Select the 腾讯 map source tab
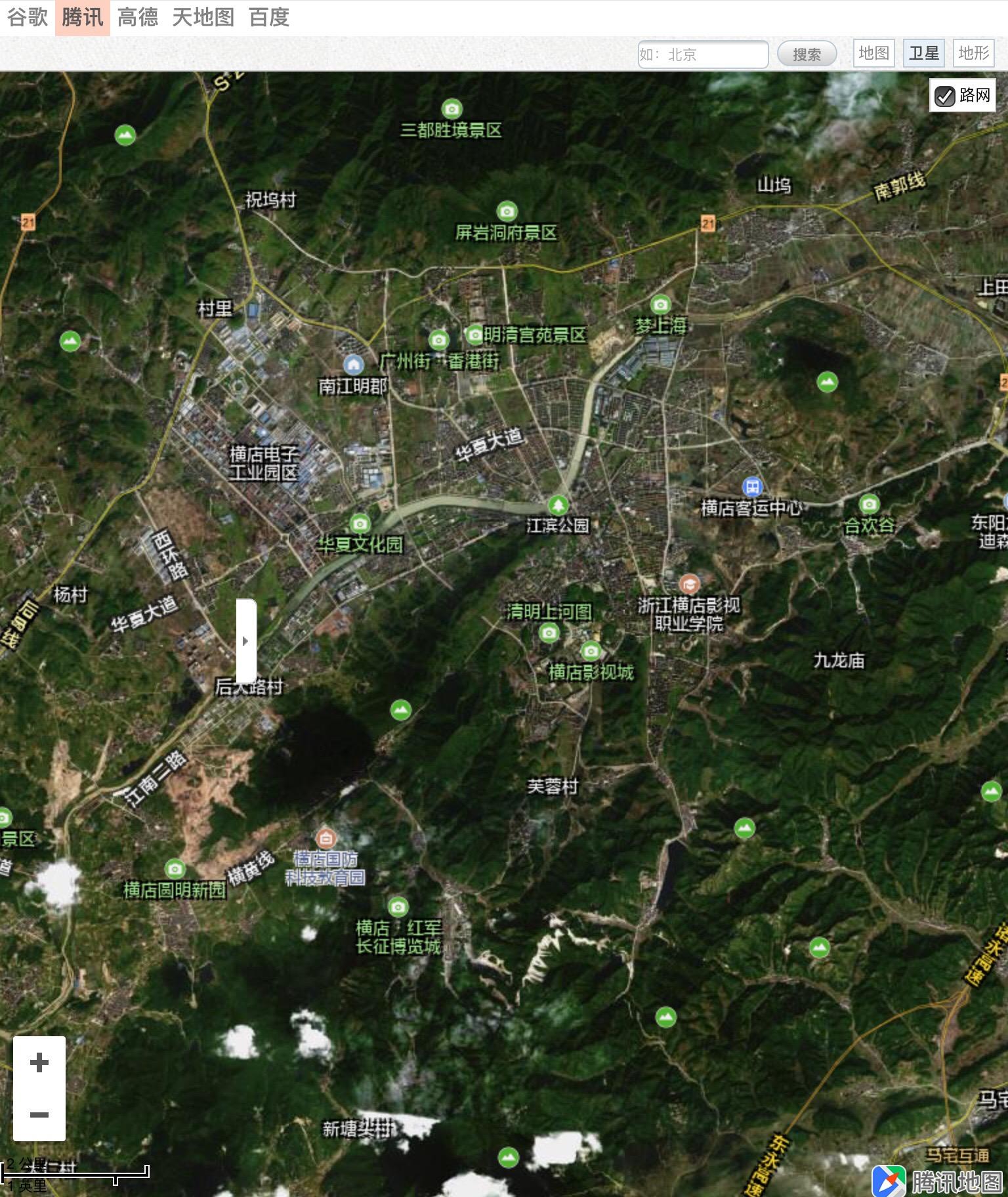The width and height of the screenshot is (1008, 1197). (x=83, y=17)
